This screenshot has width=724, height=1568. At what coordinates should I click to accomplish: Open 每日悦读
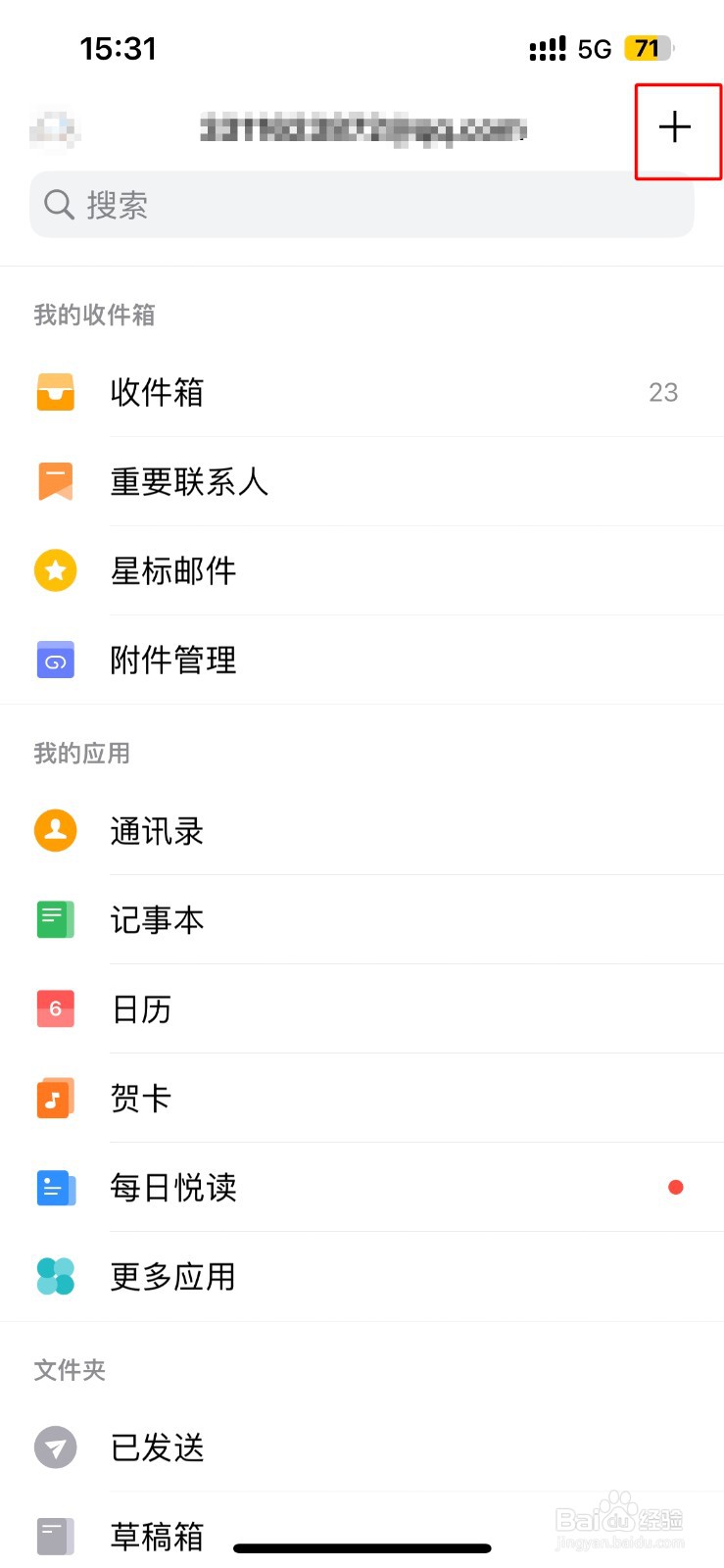(x=362, y=1187)
